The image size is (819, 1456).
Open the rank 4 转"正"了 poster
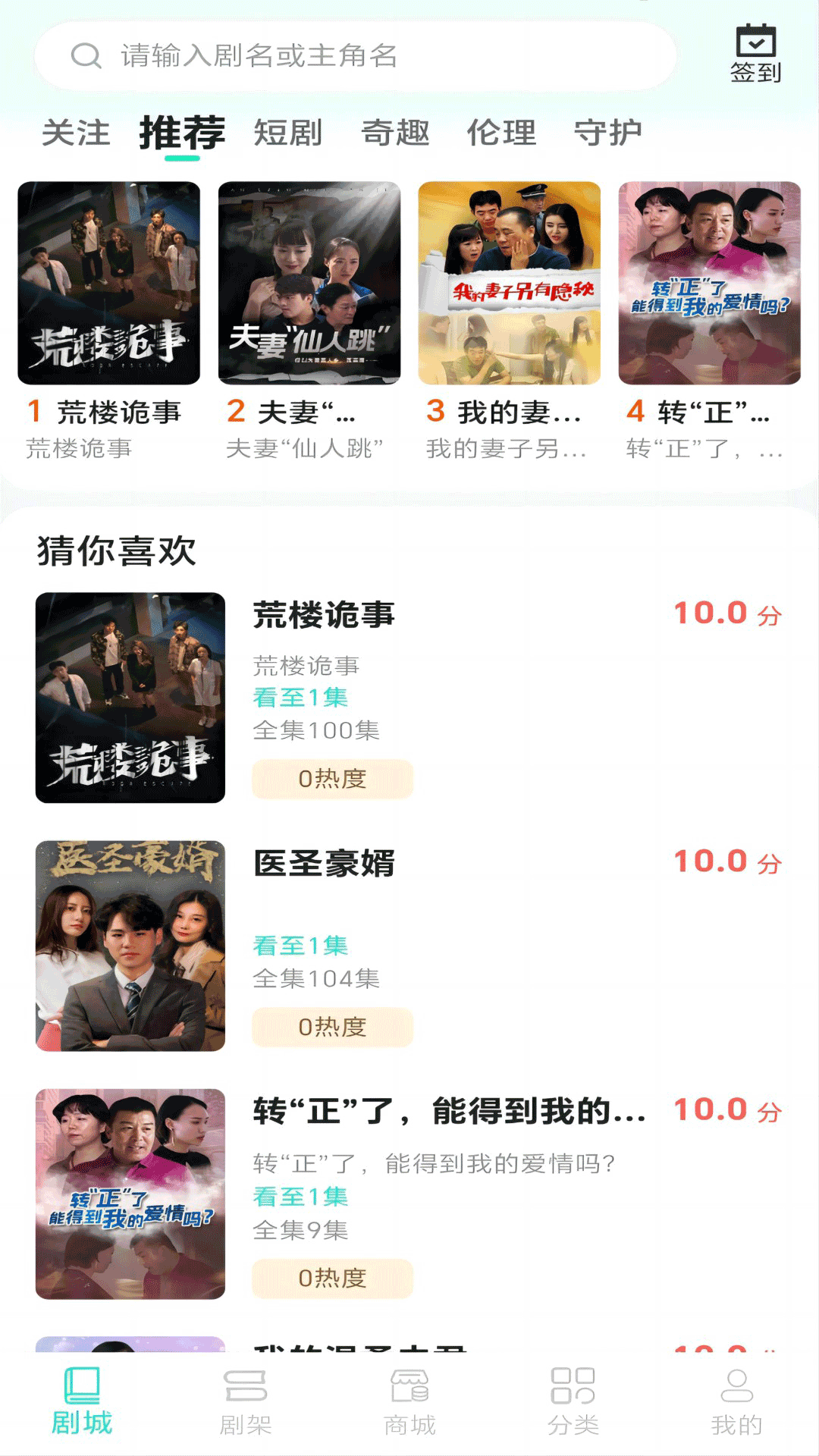click(x=710, y=283)
